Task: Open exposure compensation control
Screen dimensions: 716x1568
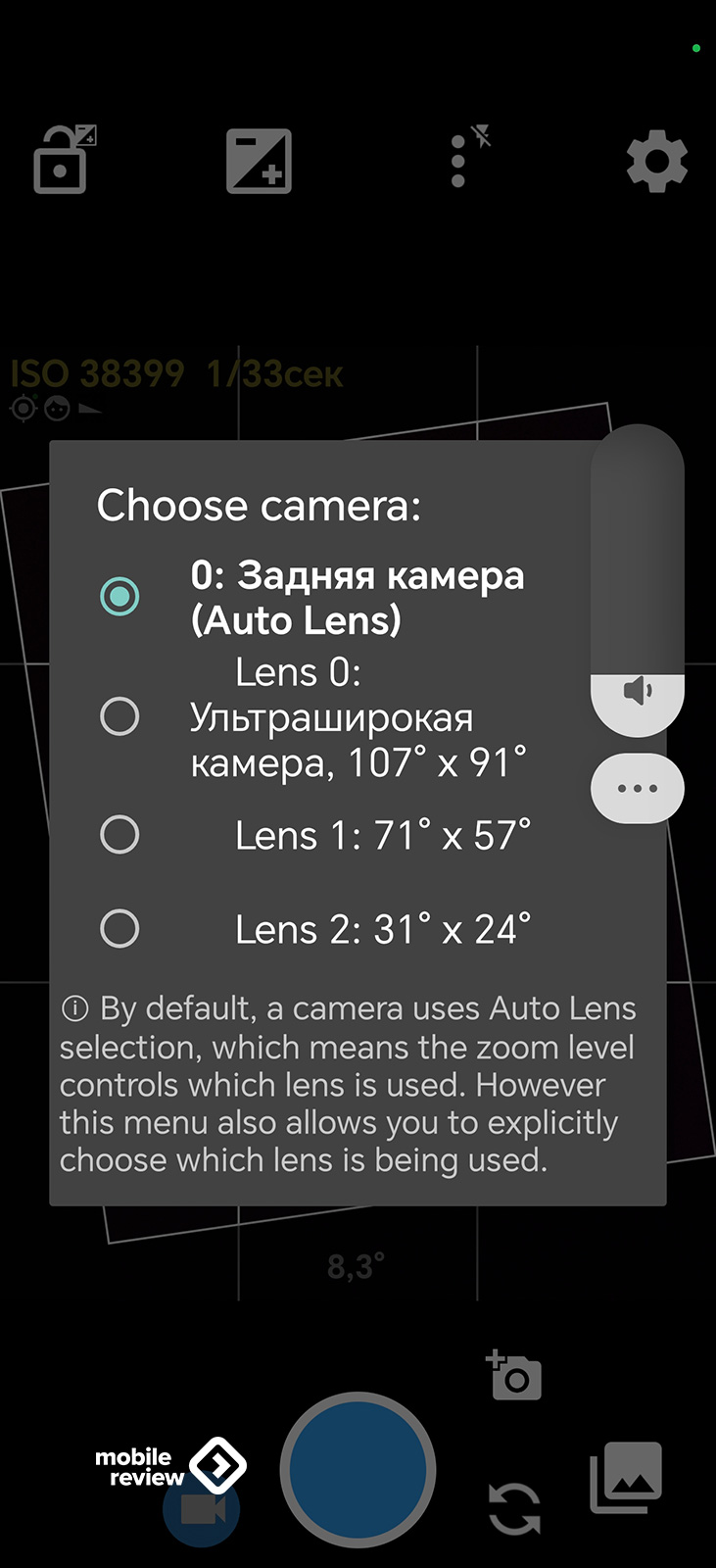Action: 260,162
